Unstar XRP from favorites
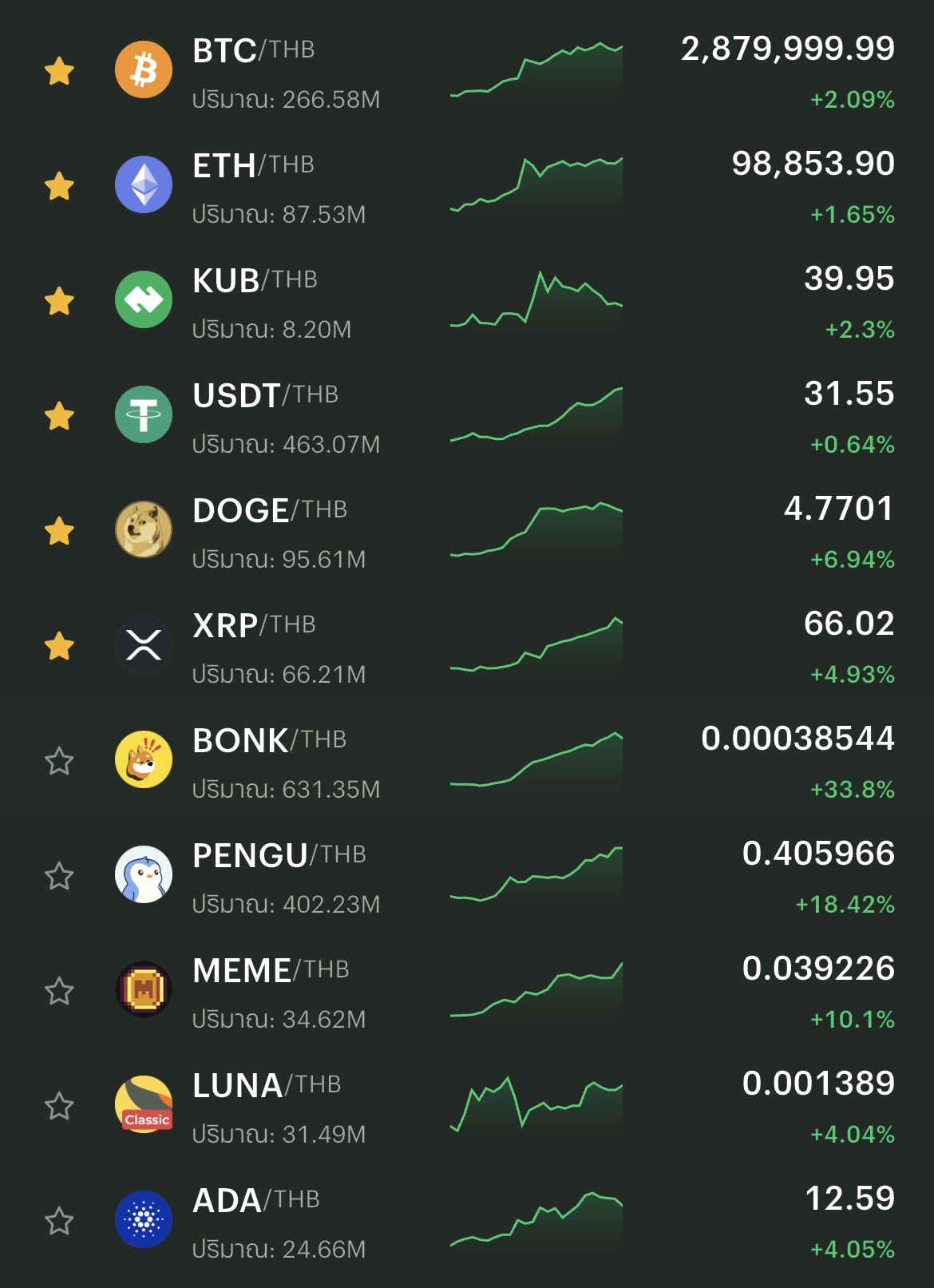934x1288 pixels. (59, 646)
